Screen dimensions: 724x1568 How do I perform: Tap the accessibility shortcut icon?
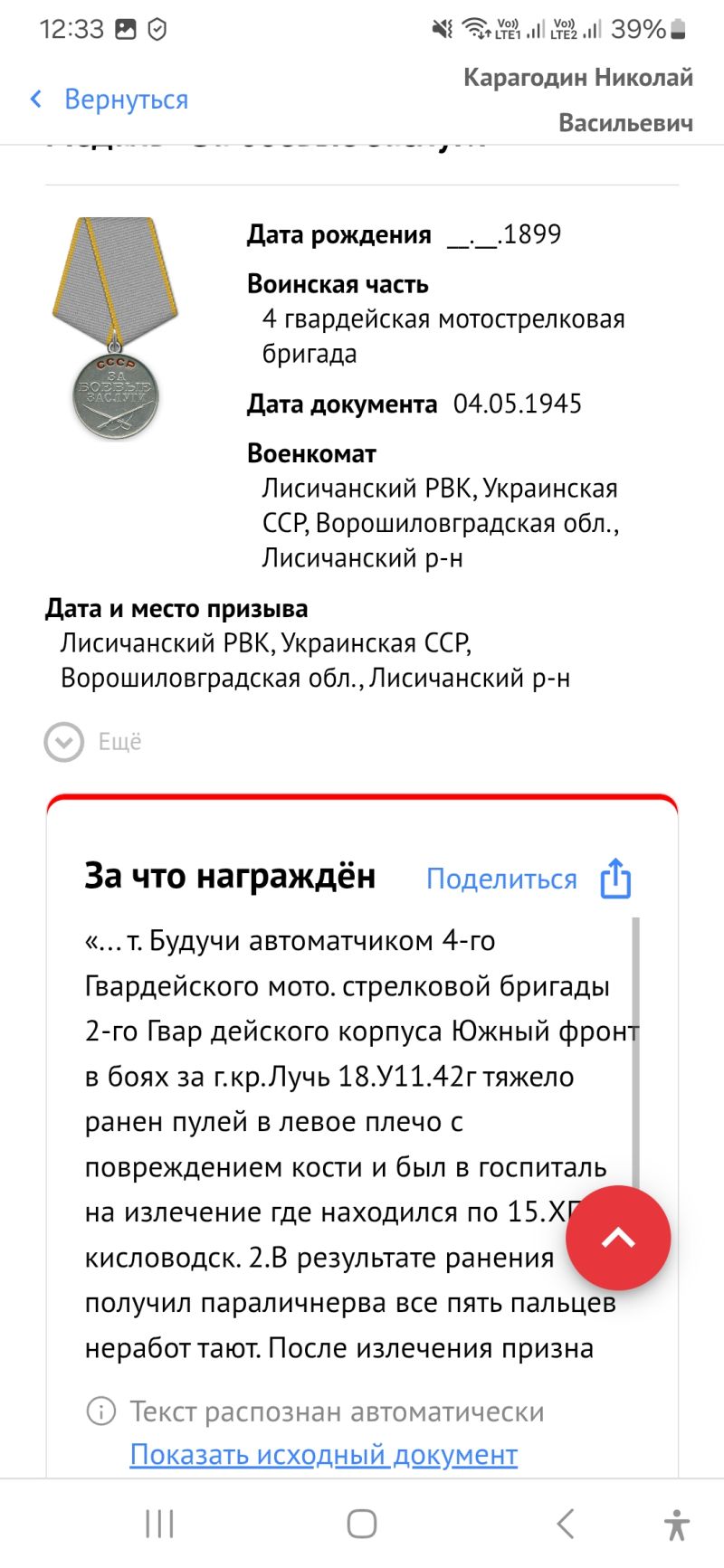pos(676,1525)
